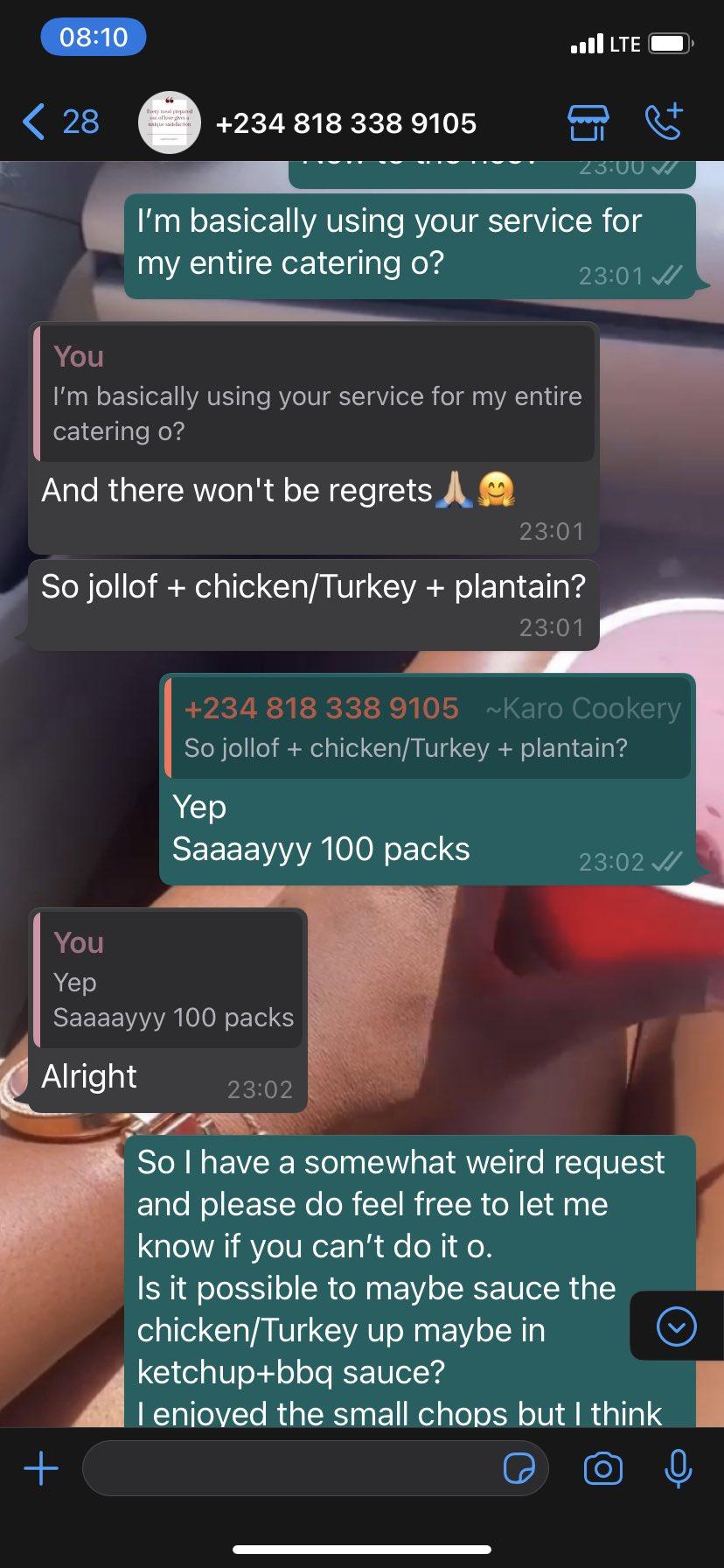Viewport: 724px width, 1568px height.
Task: Open the camera to send a photo
Action: click(x=603, y=1468)
